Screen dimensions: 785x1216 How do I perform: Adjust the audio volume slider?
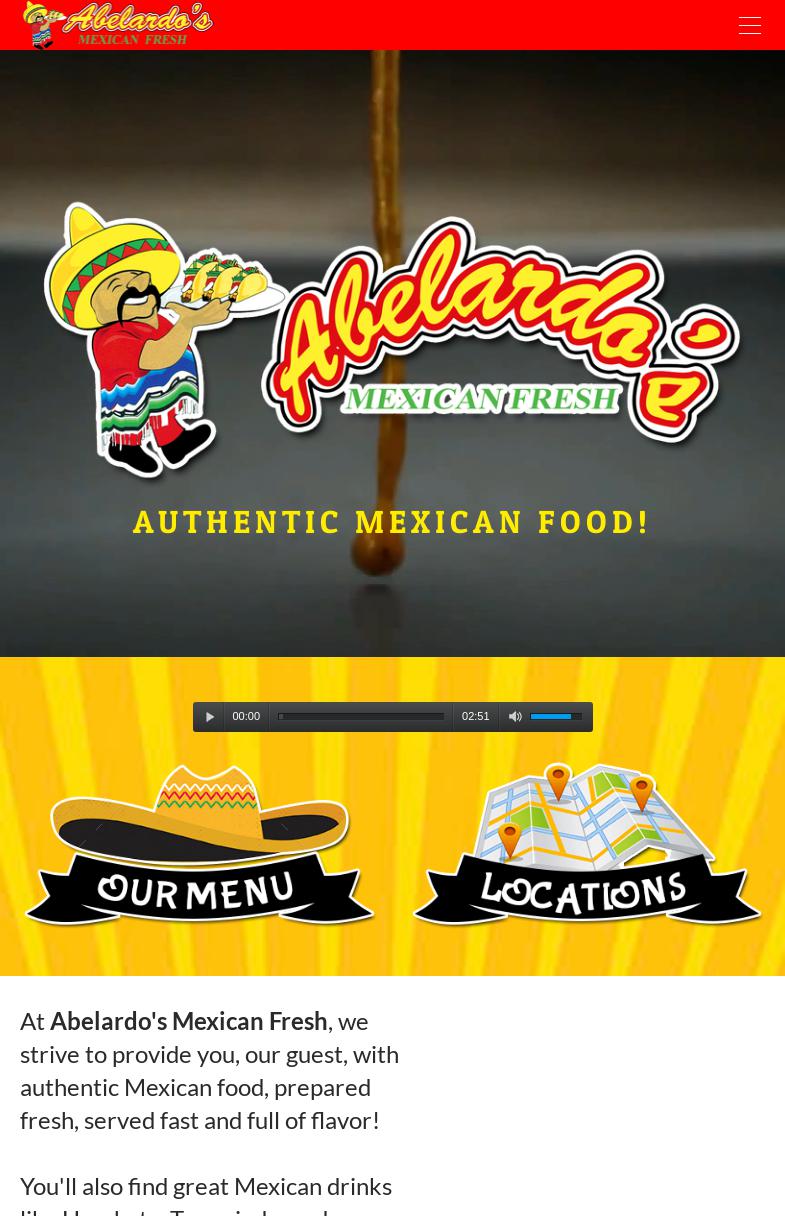pos(556,717)
